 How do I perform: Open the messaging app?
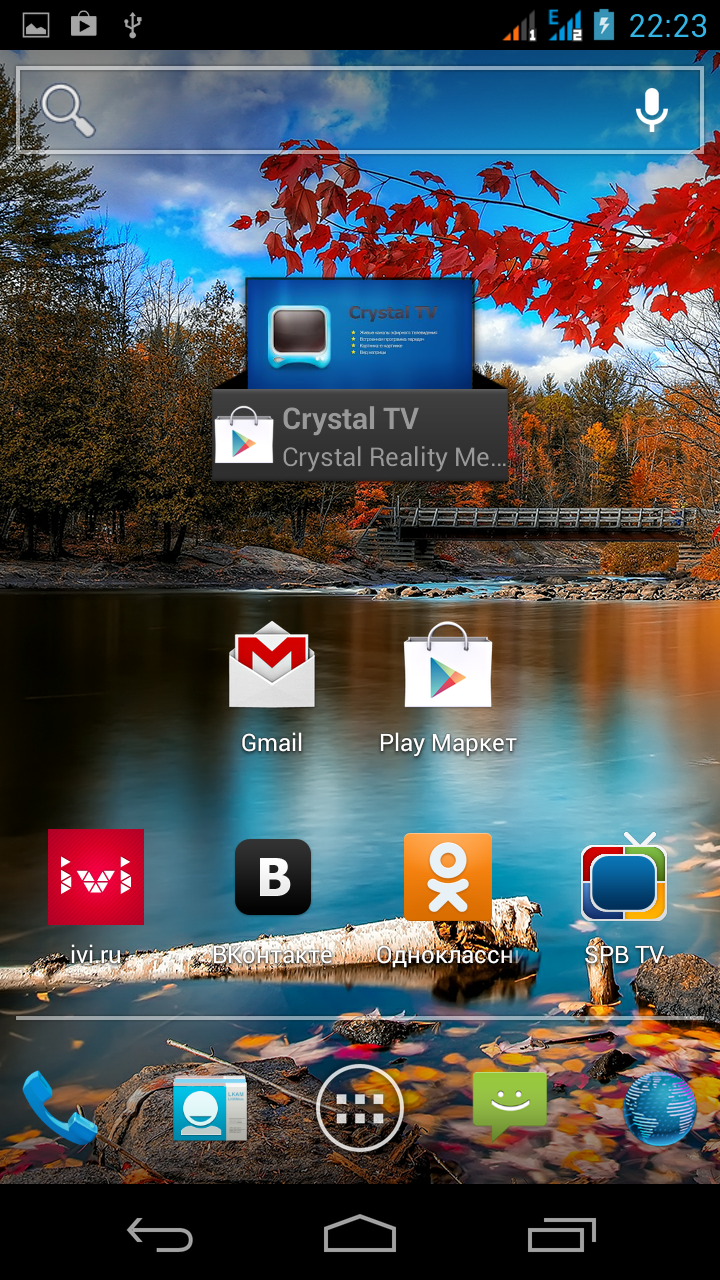[510, 1105]
